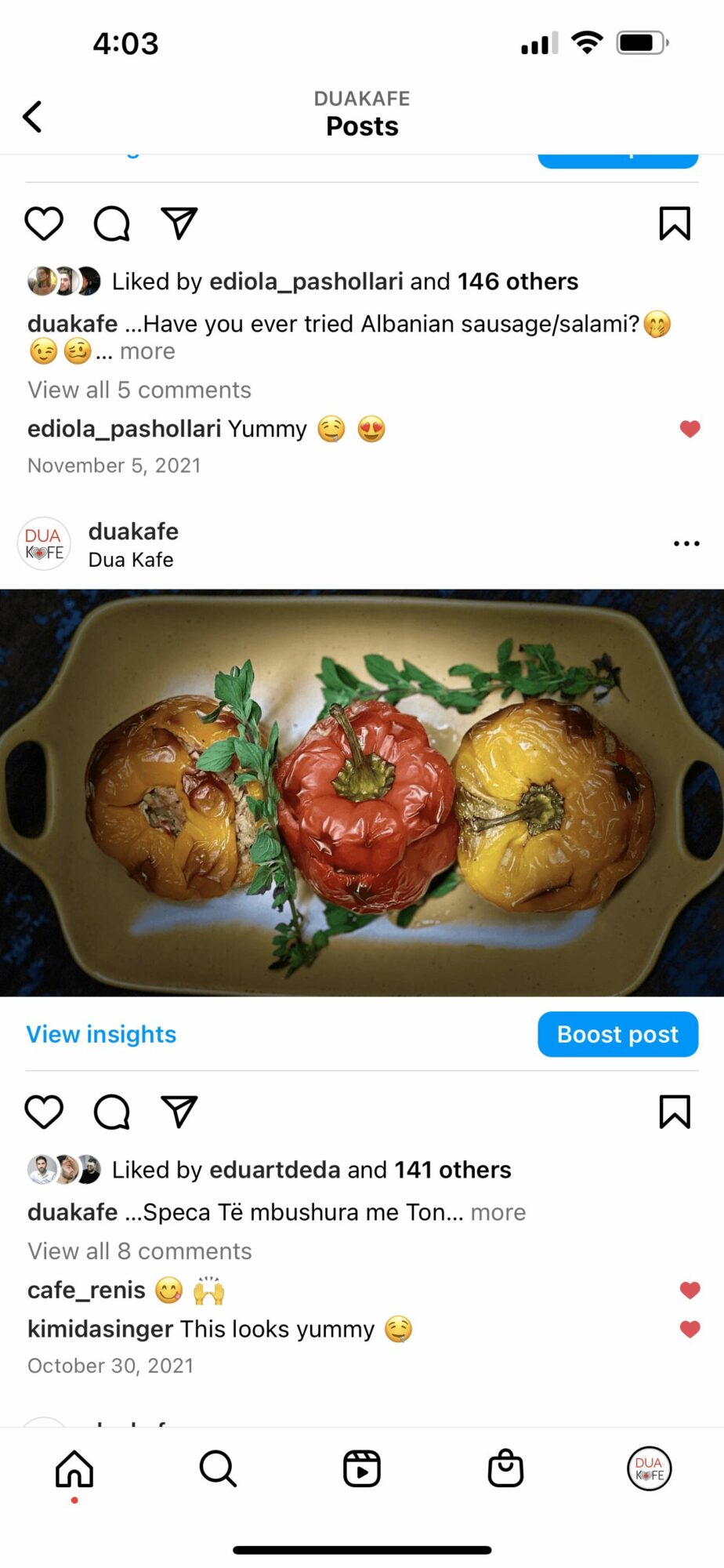Save the stuffed peppers post to bookmarks
This screenshot has height=1568, width=724.
pyautogui.click(x=674, y=1112)
